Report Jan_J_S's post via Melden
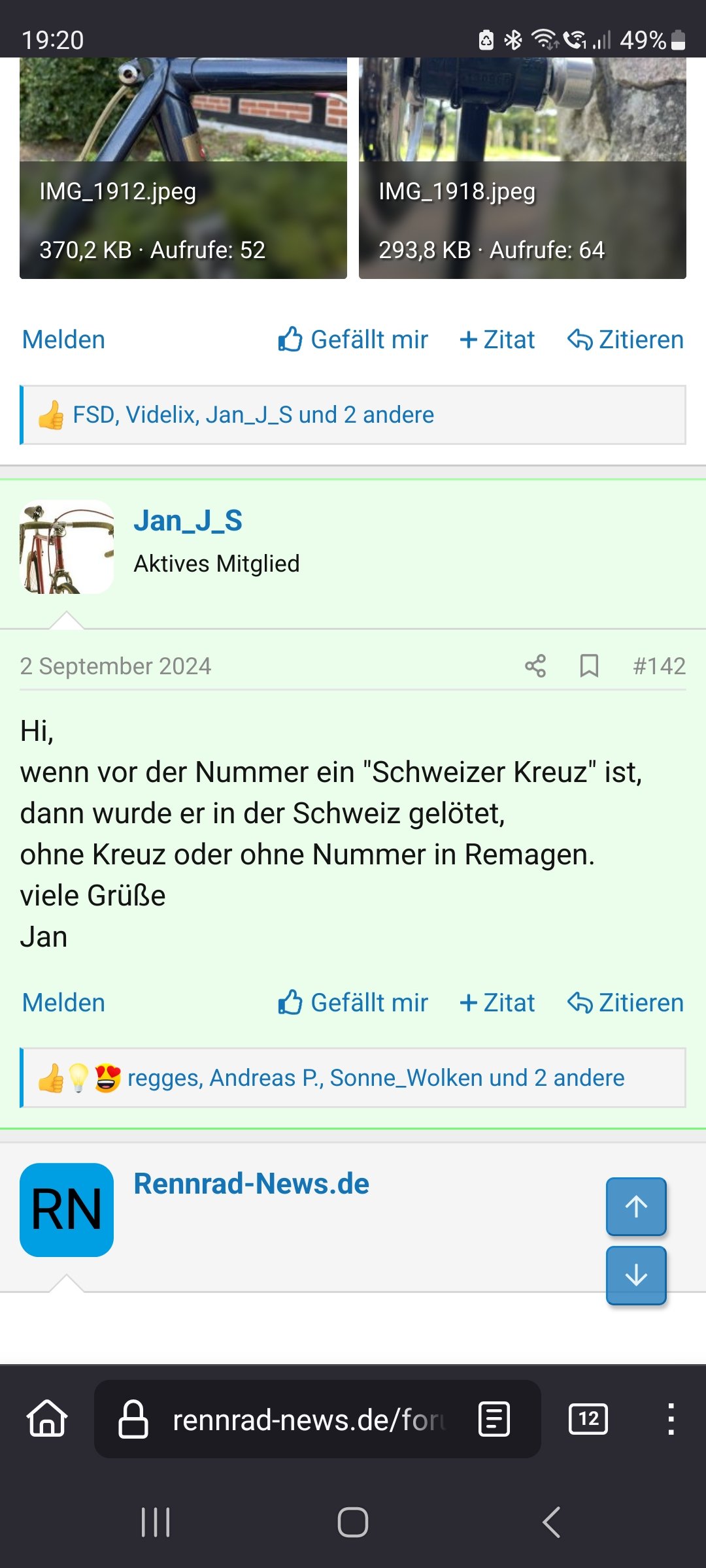The height and width of the screenshot is (1568, 706). (x=63, y=1003)
